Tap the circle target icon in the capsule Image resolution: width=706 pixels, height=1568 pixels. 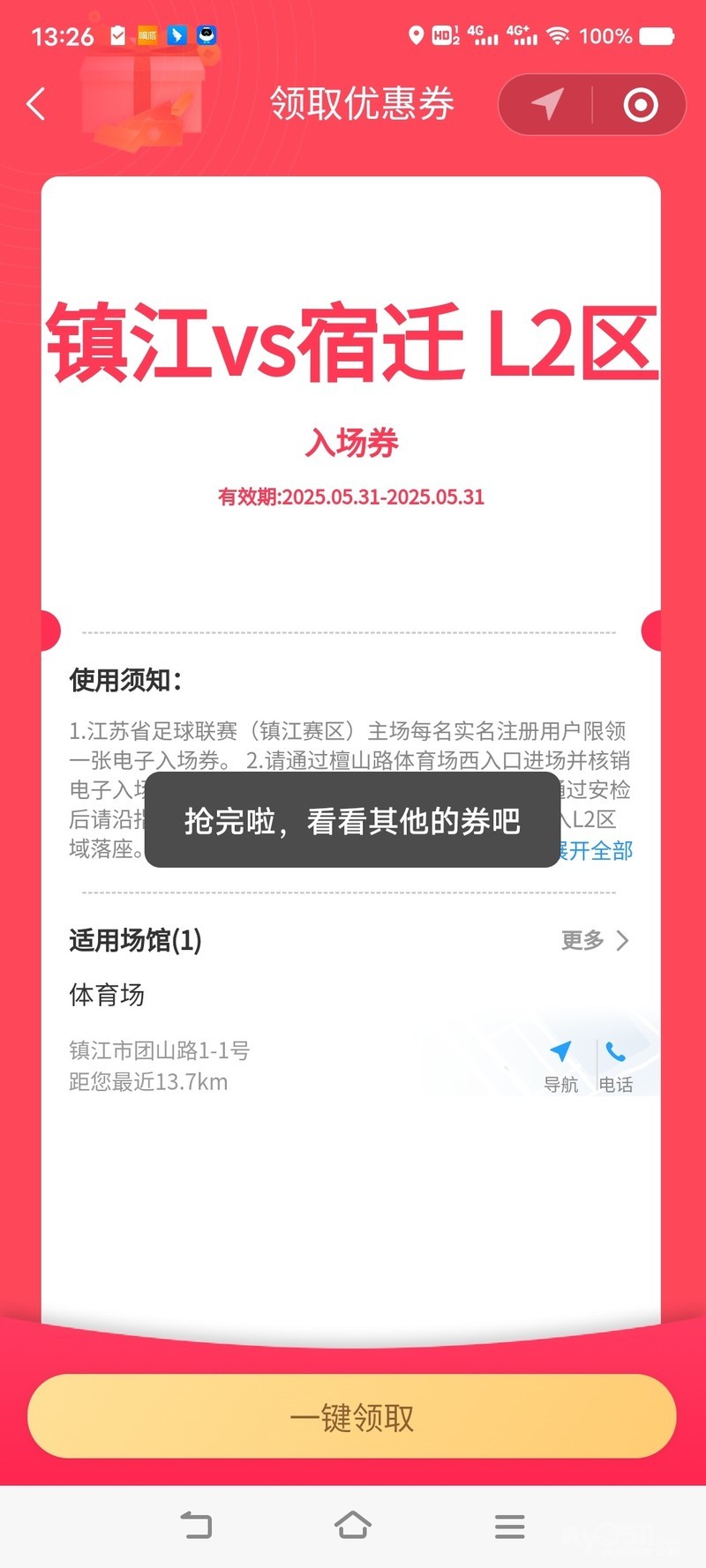click(x=641, y=105)
